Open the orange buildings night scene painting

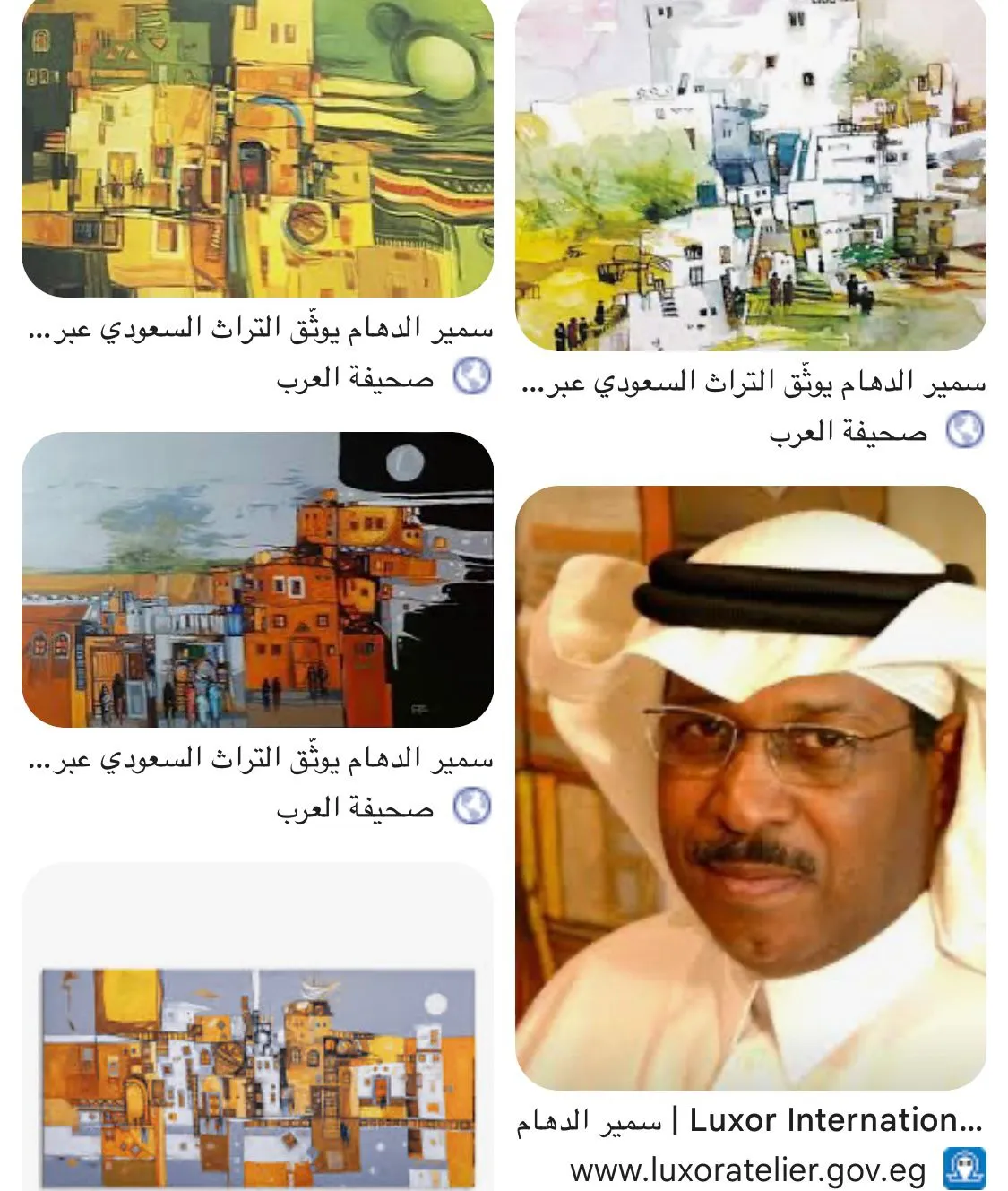[x=257, y=580]
